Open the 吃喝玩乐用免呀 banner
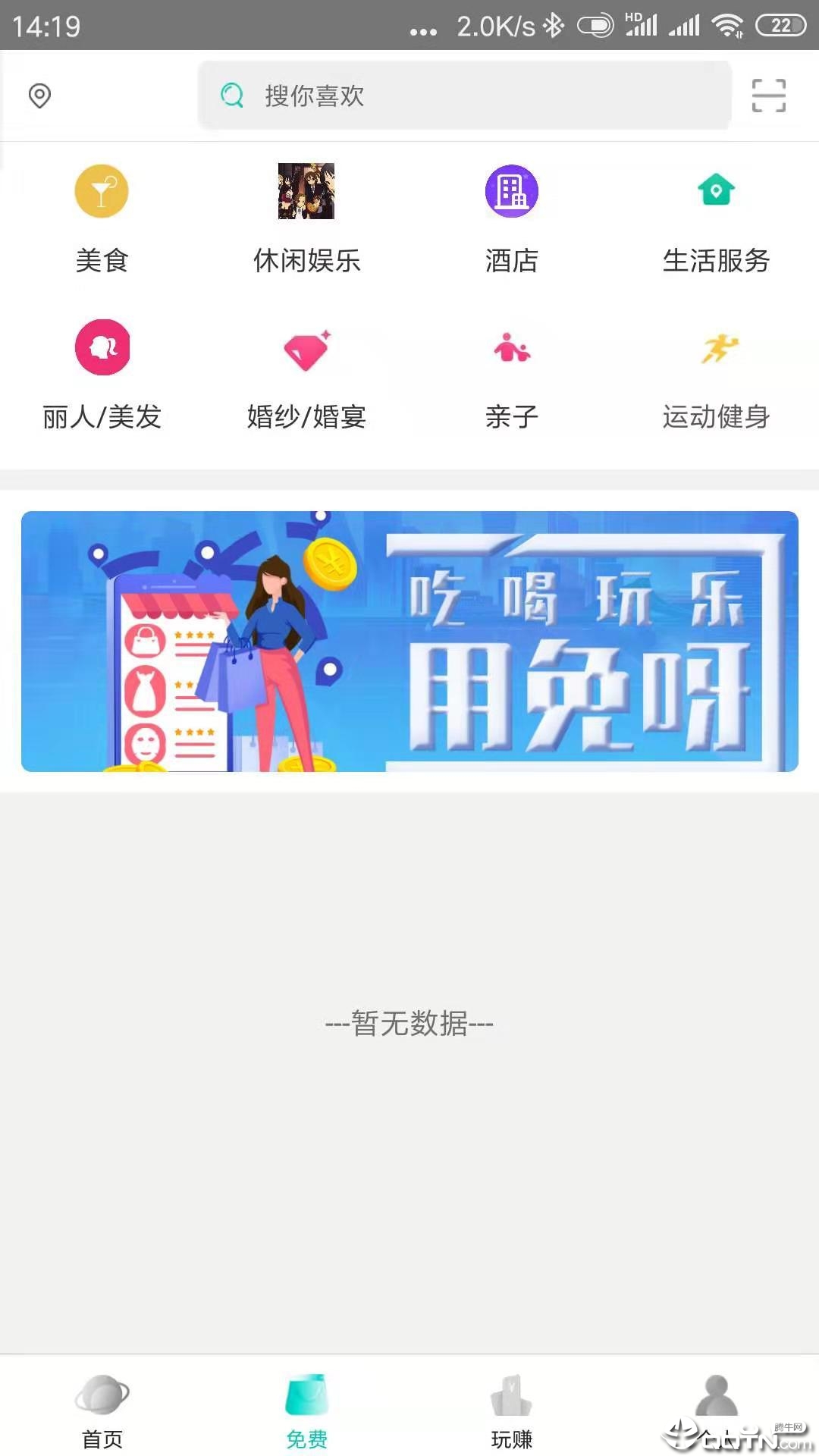 click(x=409, y=642)
